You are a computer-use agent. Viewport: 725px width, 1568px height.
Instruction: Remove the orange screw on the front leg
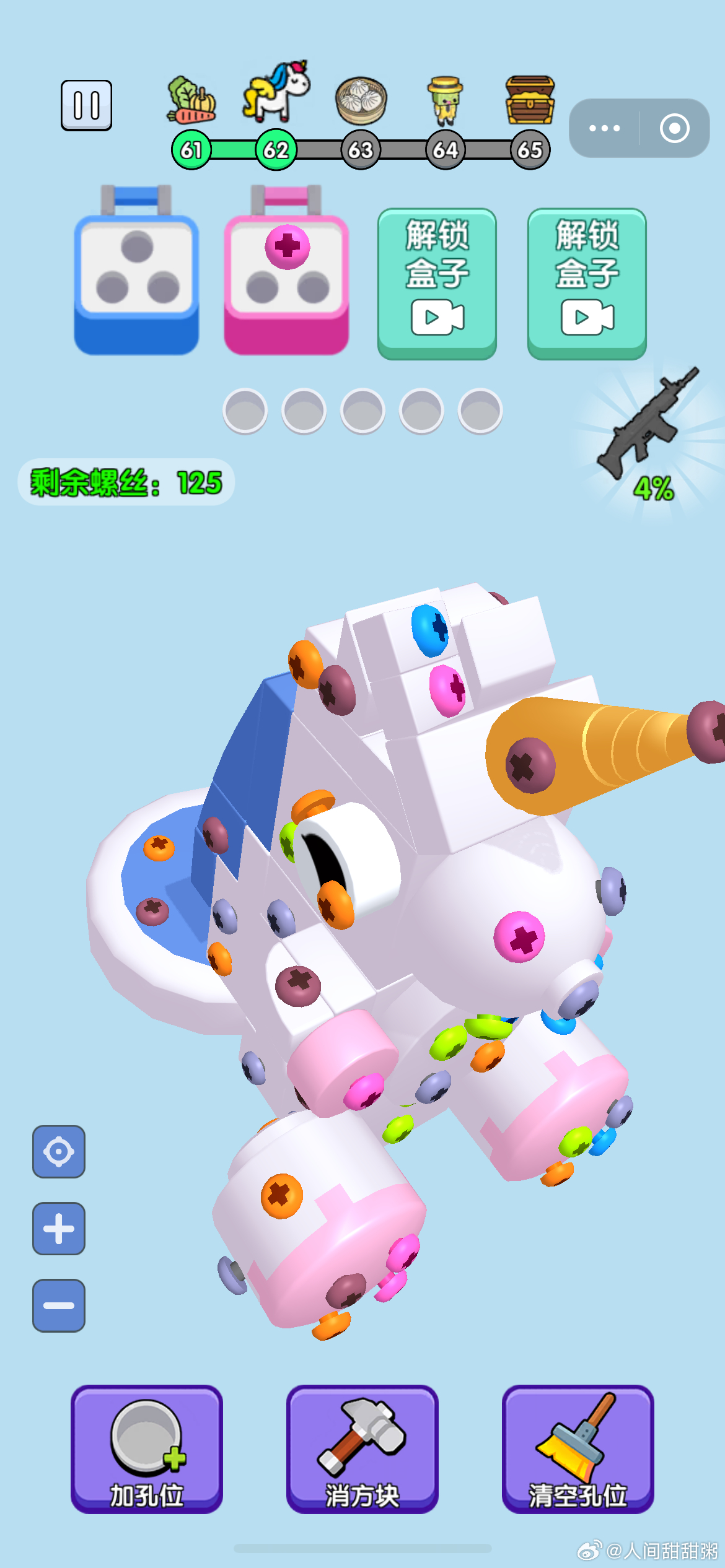click(282, 1196)
